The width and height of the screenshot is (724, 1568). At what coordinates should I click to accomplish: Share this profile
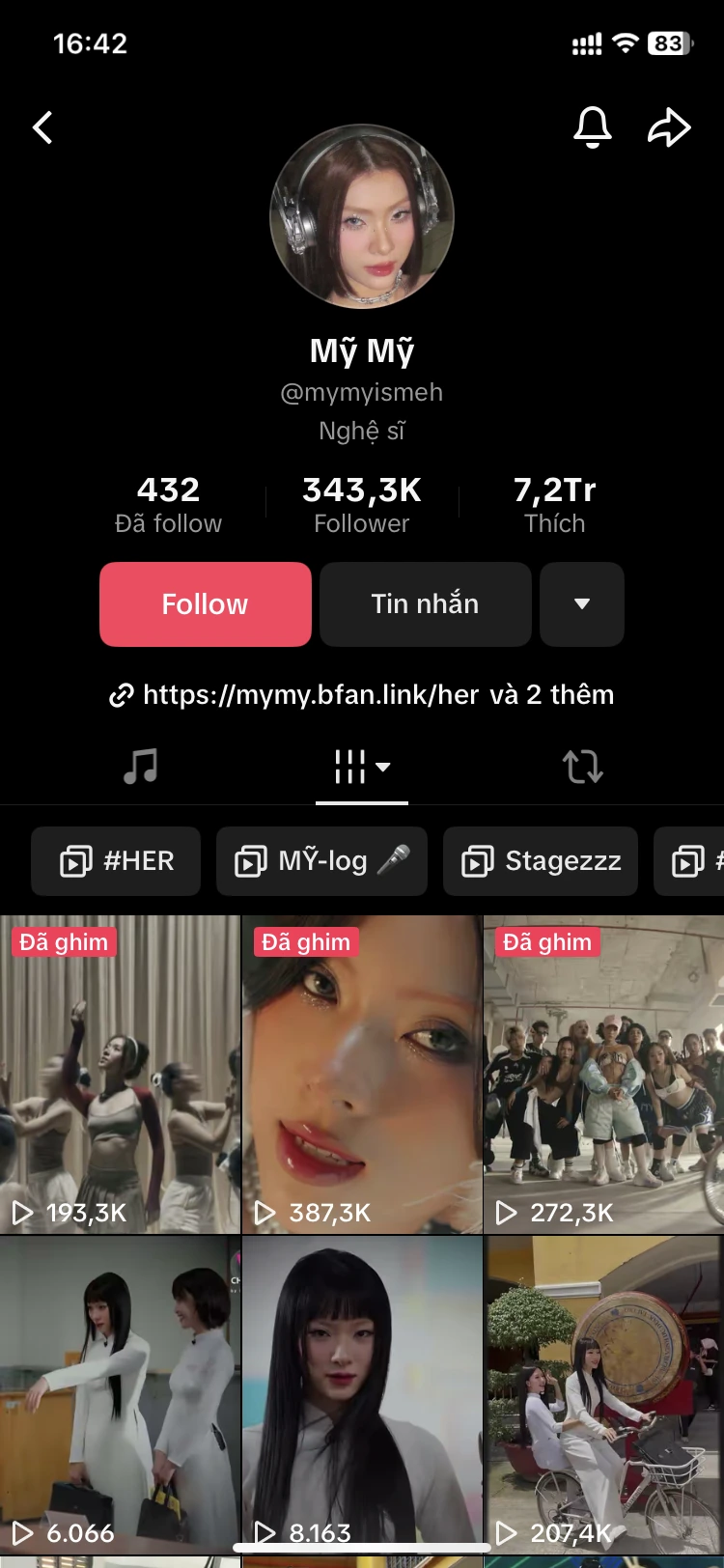(669, 127)
